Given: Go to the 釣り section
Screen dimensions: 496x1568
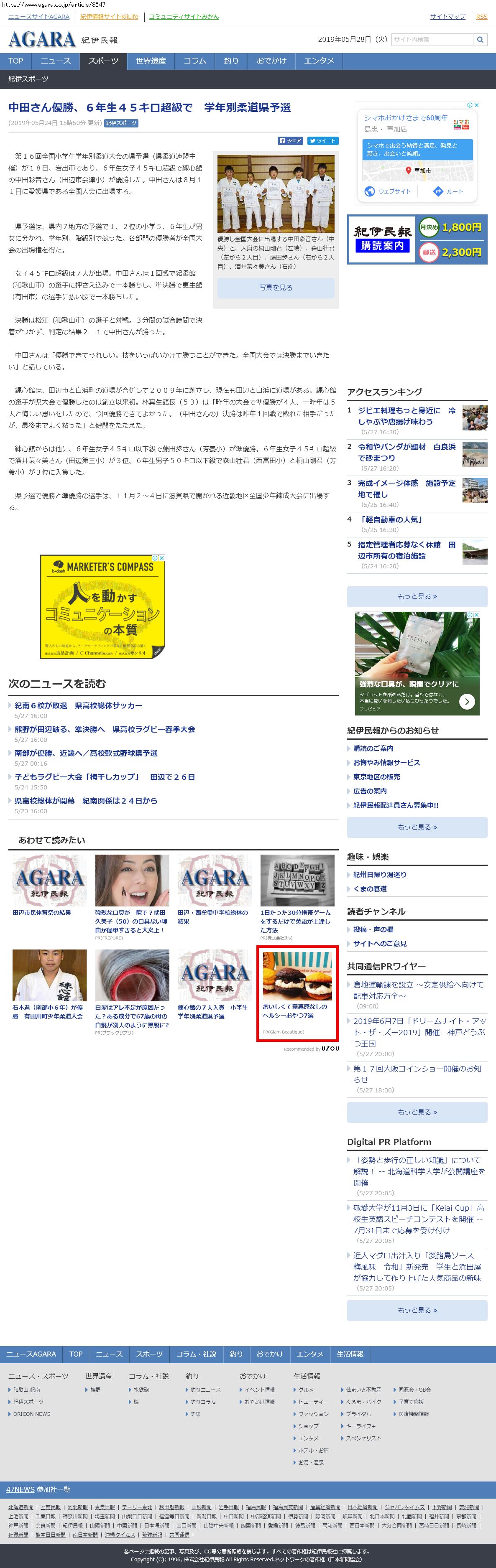Looking at the screenshot, I should pyautogui.click(x=232, y=61).
